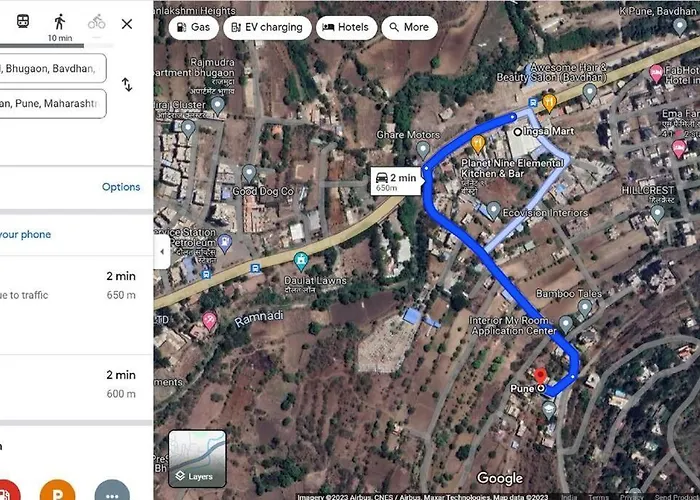Select the 2 min 650 m route

click(x=70, y=285)
